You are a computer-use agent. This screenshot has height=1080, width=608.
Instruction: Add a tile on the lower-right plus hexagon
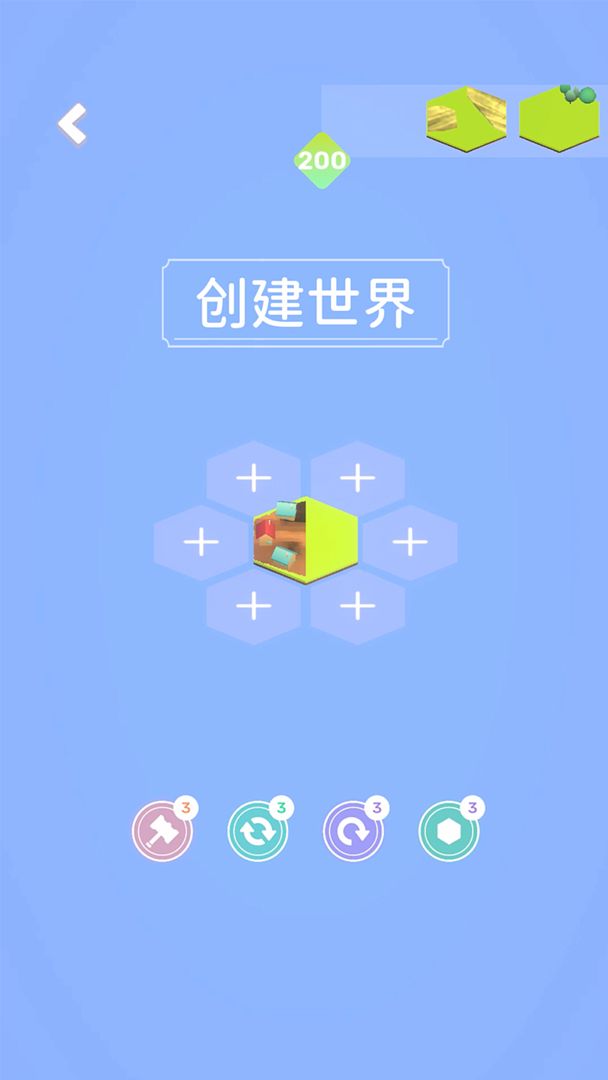click(x=358, y=606)
